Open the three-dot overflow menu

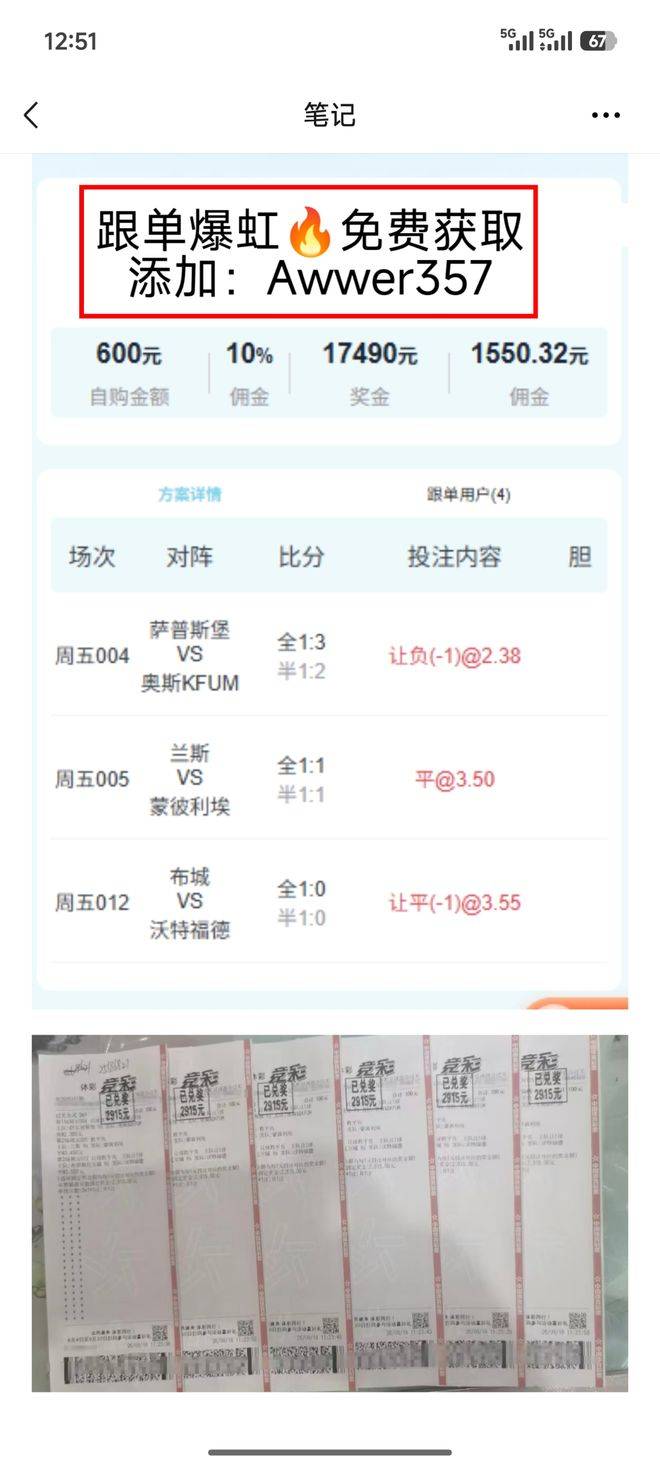tap(605, 116)
